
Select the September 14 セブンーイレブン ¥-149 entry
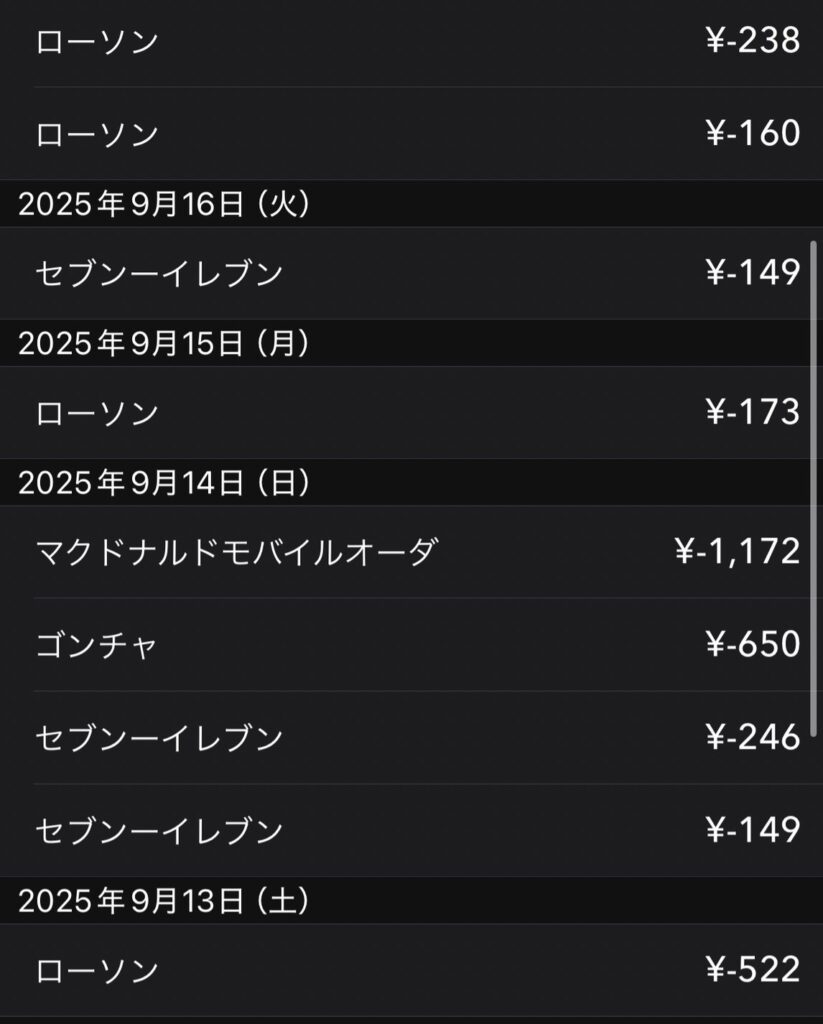pos(411,830)
